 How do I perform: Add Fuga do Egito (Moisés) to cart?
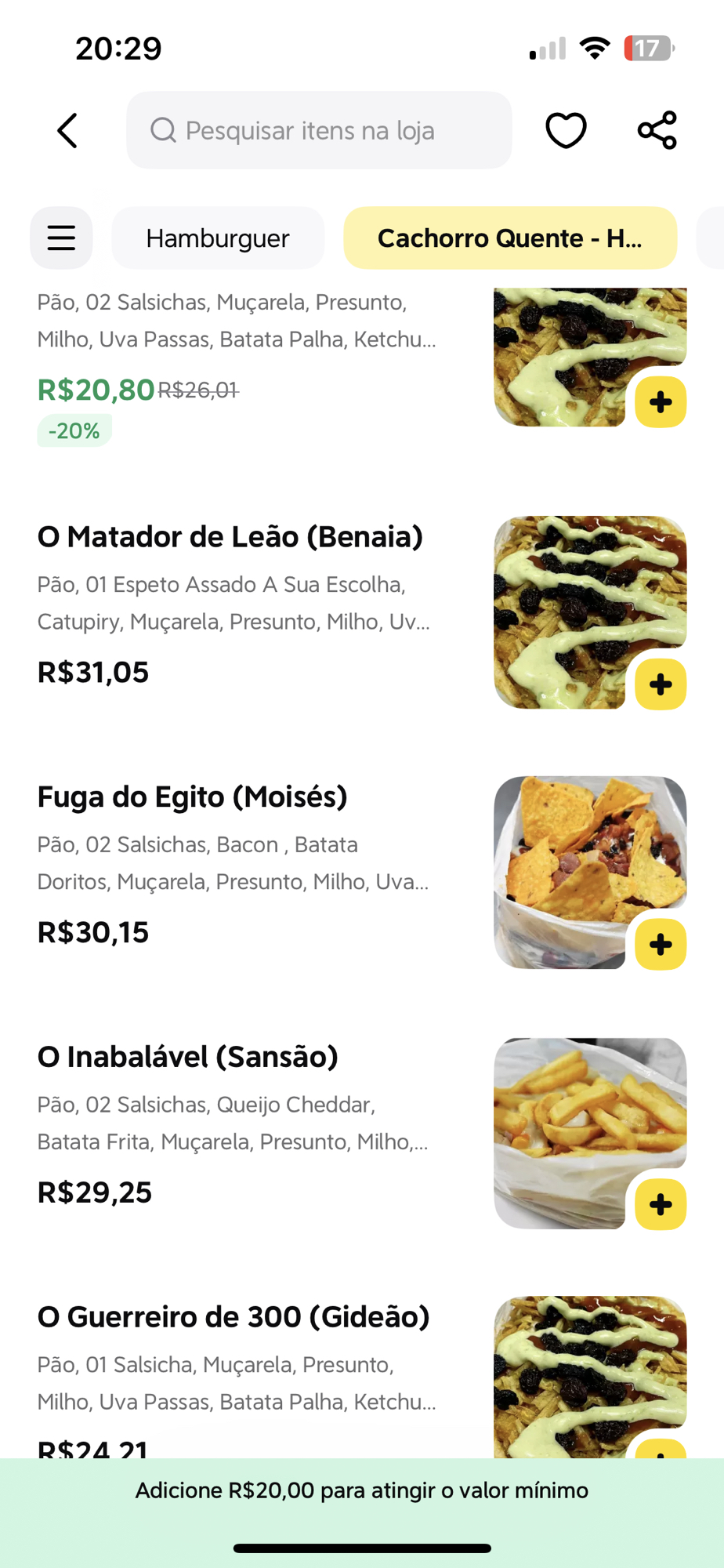pyautogui.click(x=661, y=944)
